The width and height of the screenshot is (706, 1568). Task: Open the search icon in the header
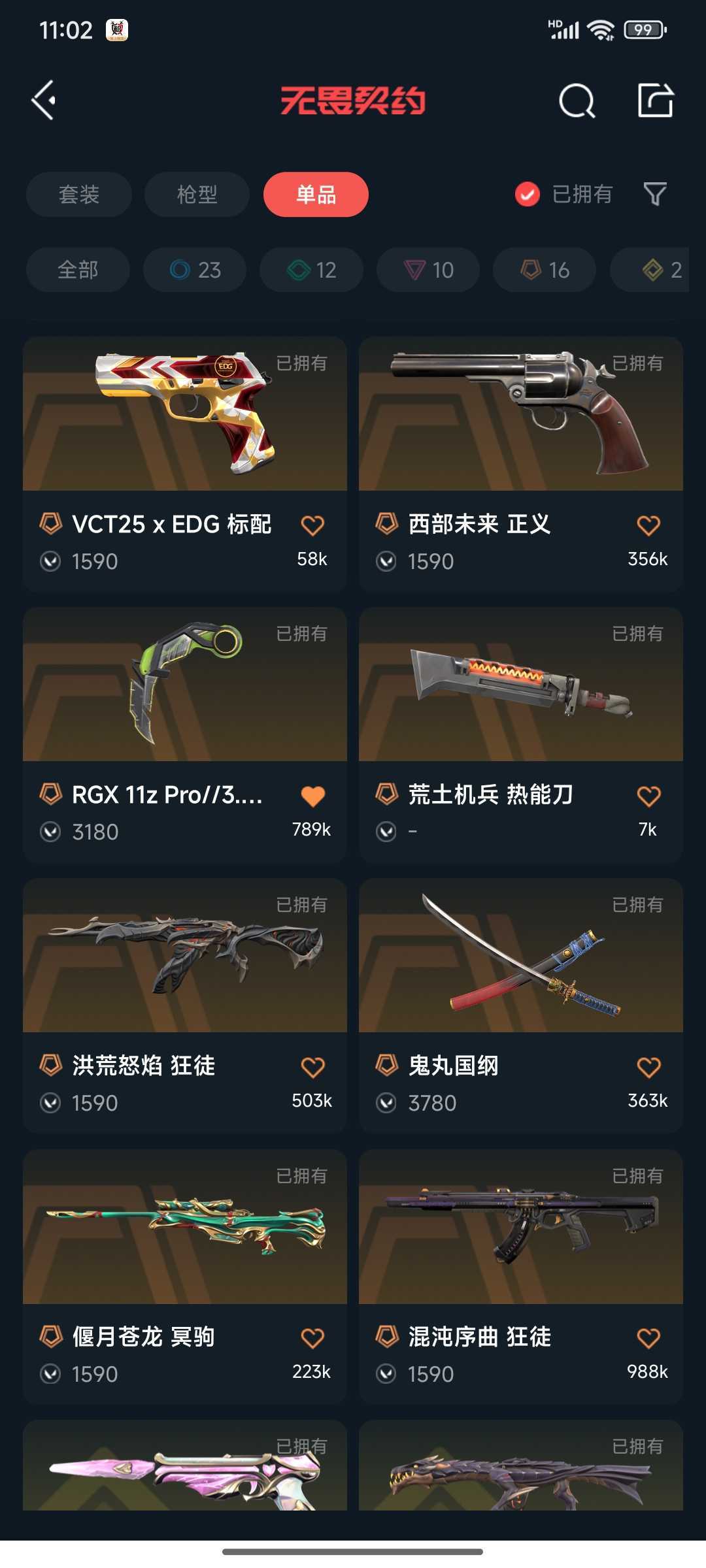[577, 101]
